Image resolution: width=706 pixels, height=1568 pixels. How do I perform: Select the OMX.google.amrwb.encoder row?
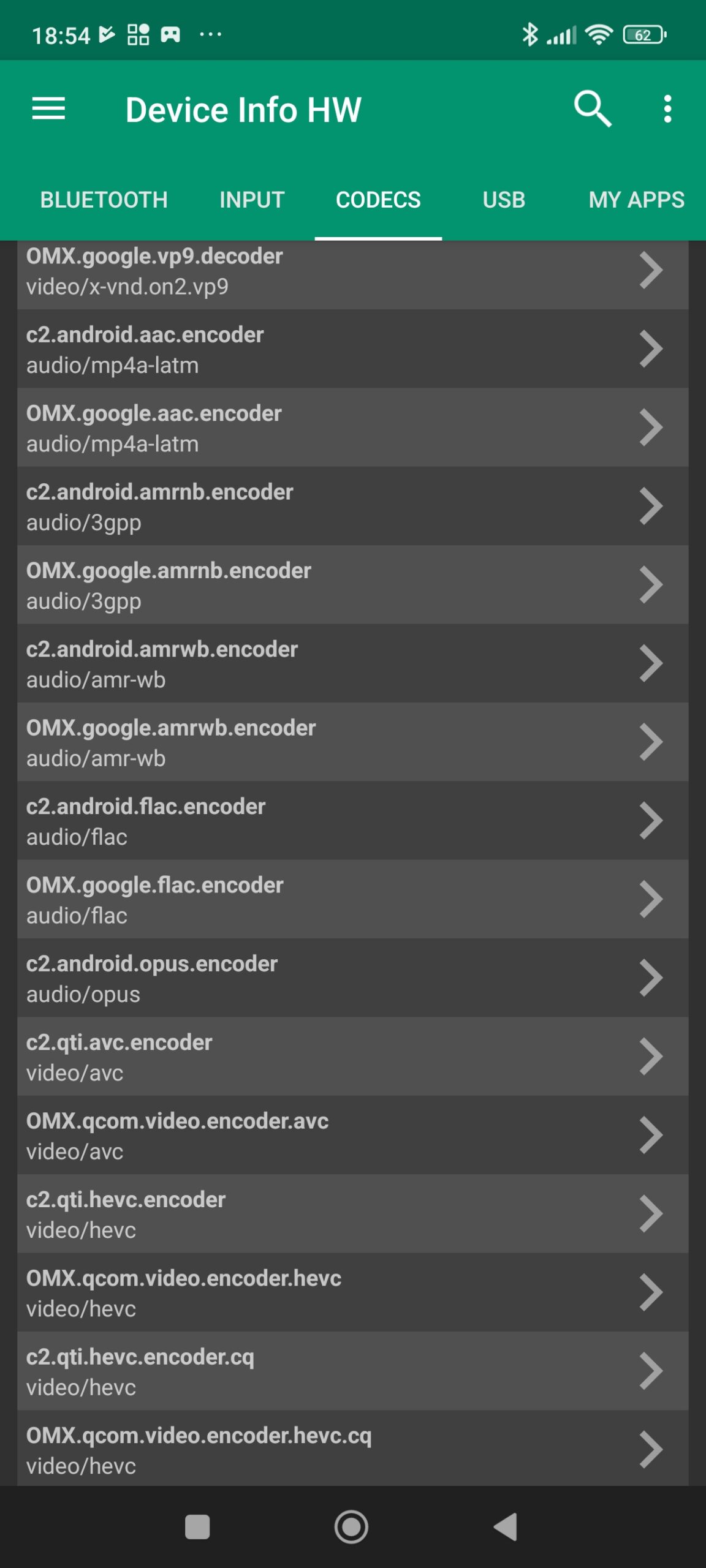click(x=352, y=742)
